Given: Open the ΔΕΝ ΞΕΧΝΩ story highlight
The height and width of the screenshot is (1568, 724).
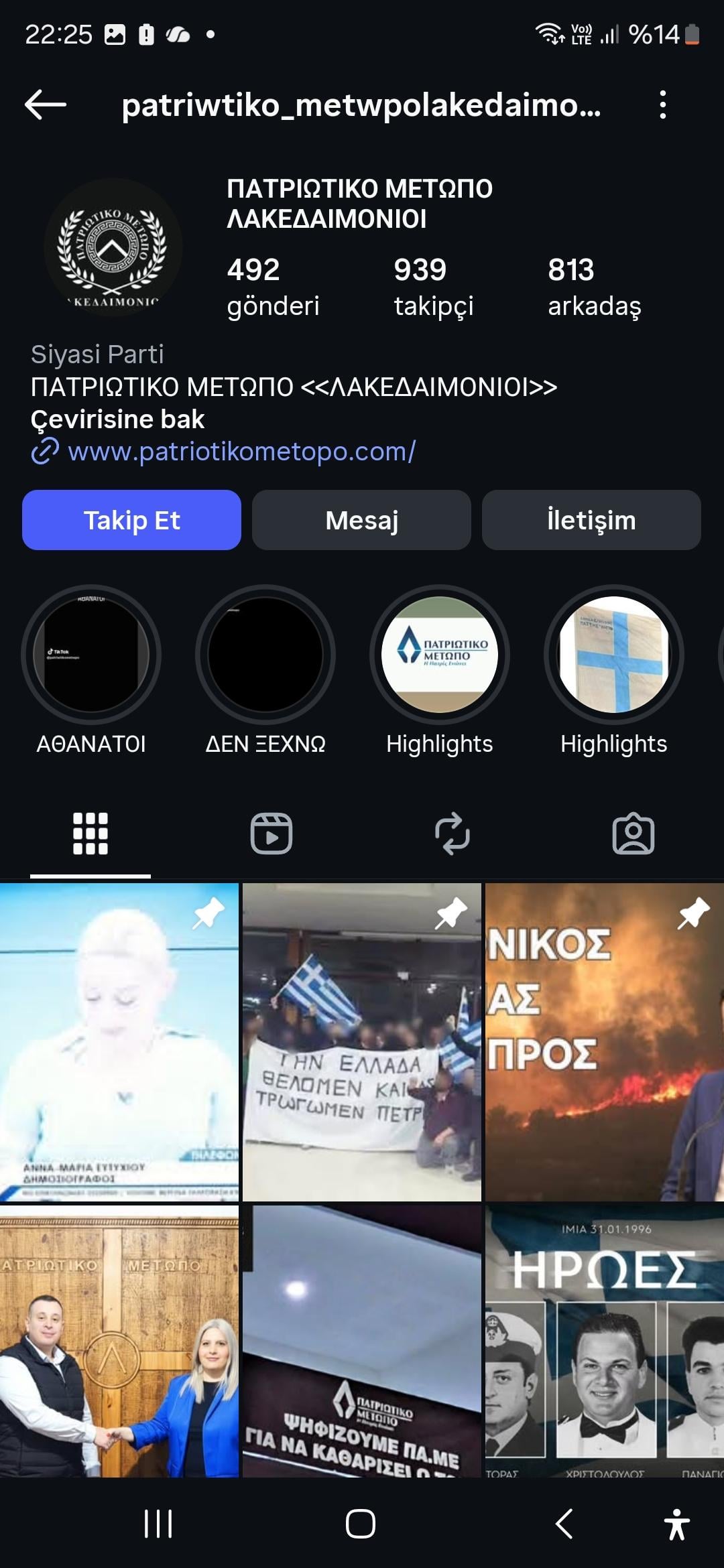Looking at the screenshot, I should (x=265, y=655).
